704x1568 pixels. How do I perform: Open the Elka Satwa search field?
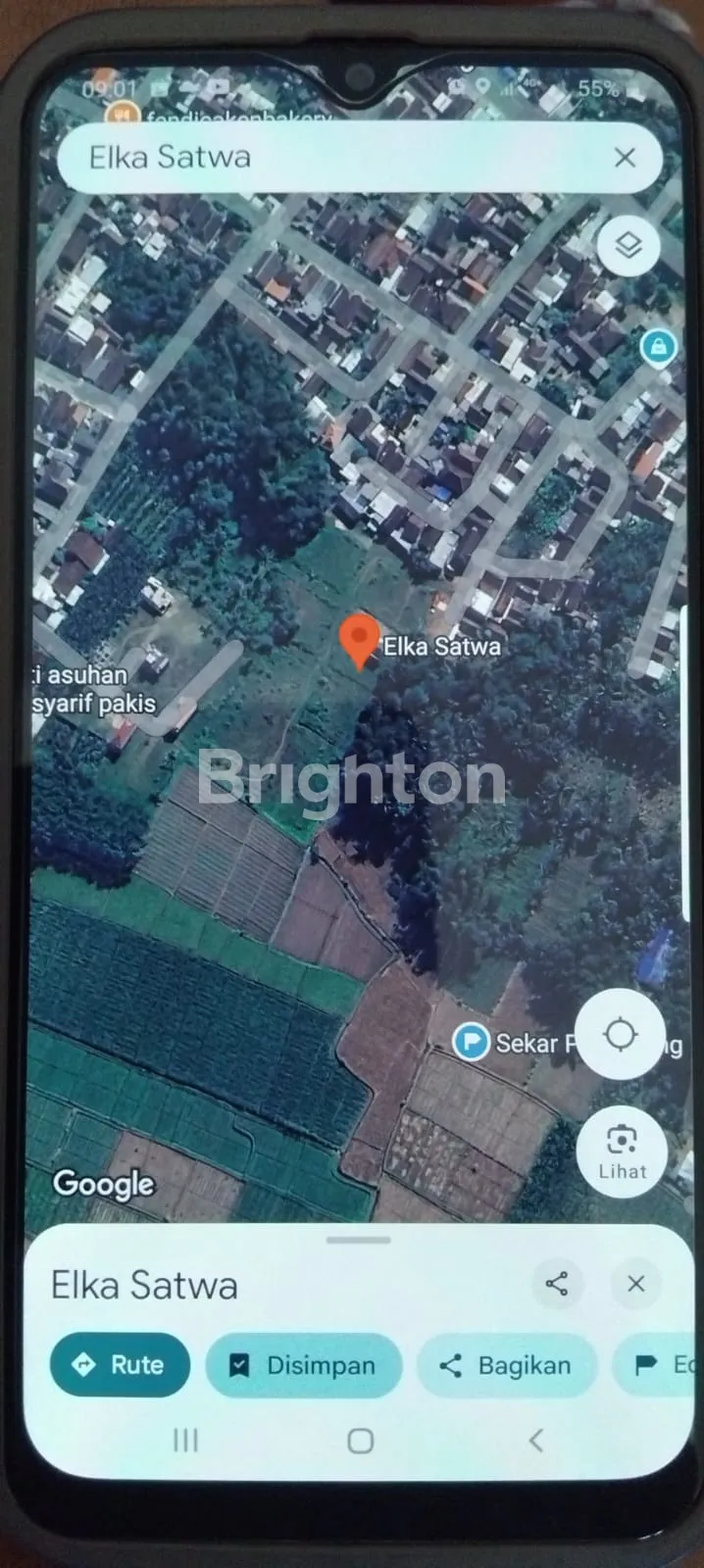(324, 158)
